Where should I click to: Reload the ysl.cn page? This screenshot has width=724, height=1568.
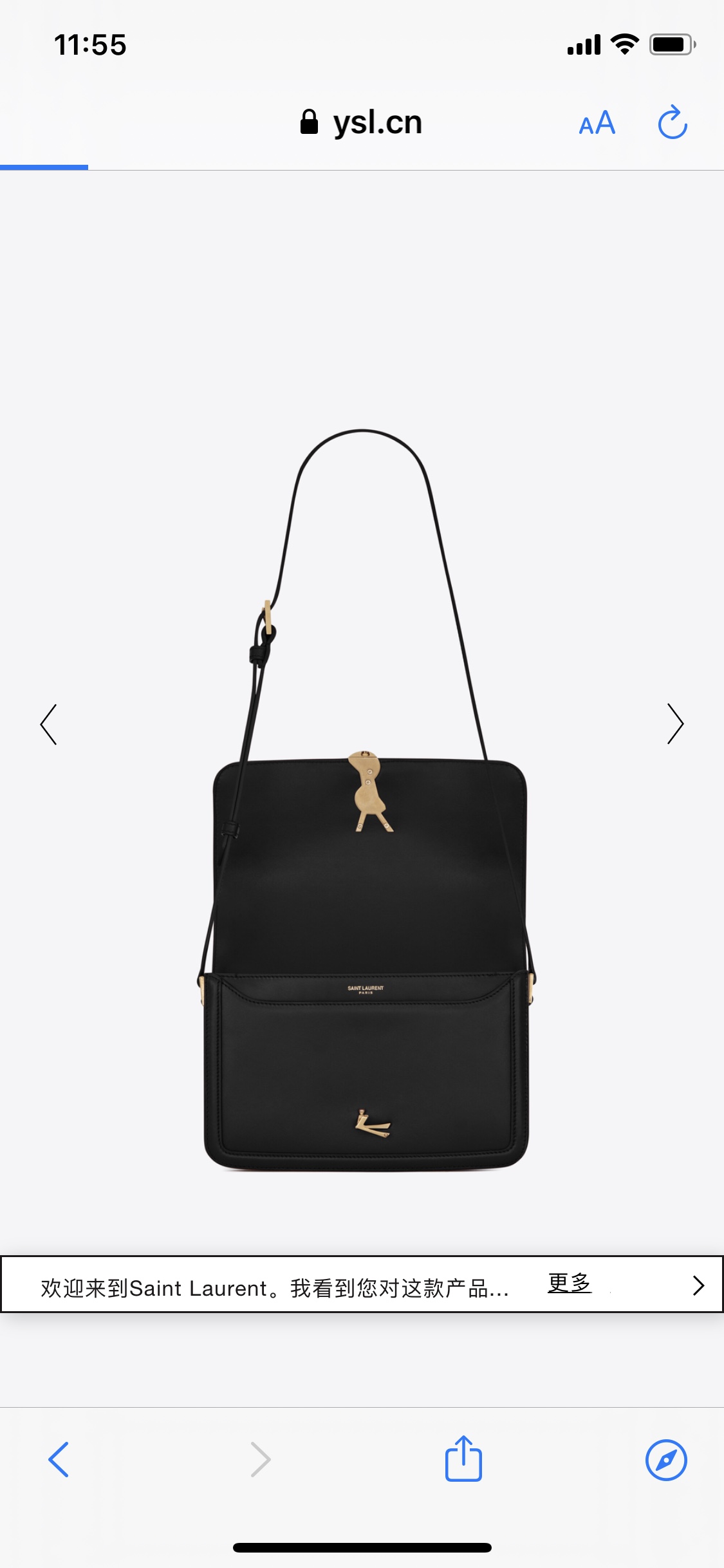(673, 122)
